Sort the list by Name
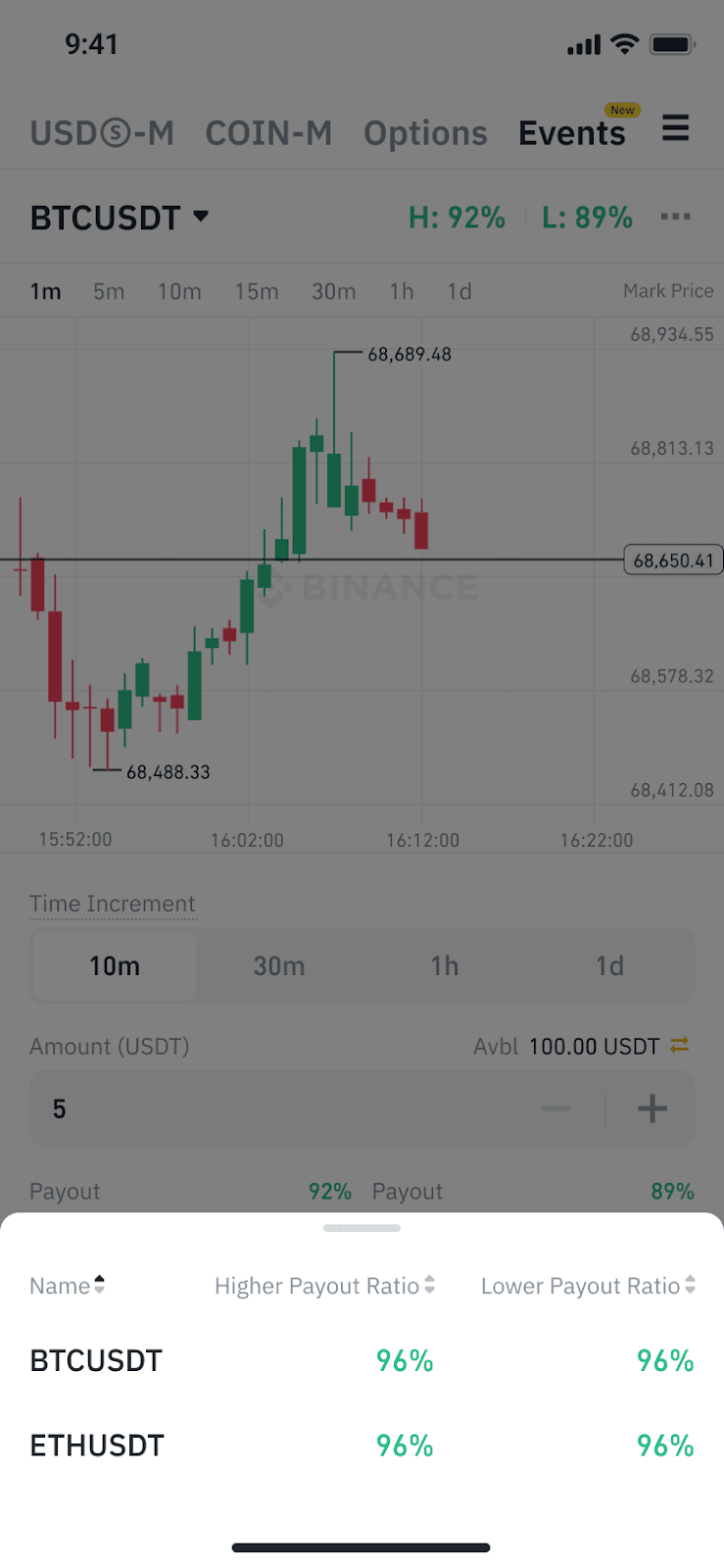The width and height of the screenshot is (724, 1568). [67, 1285]
